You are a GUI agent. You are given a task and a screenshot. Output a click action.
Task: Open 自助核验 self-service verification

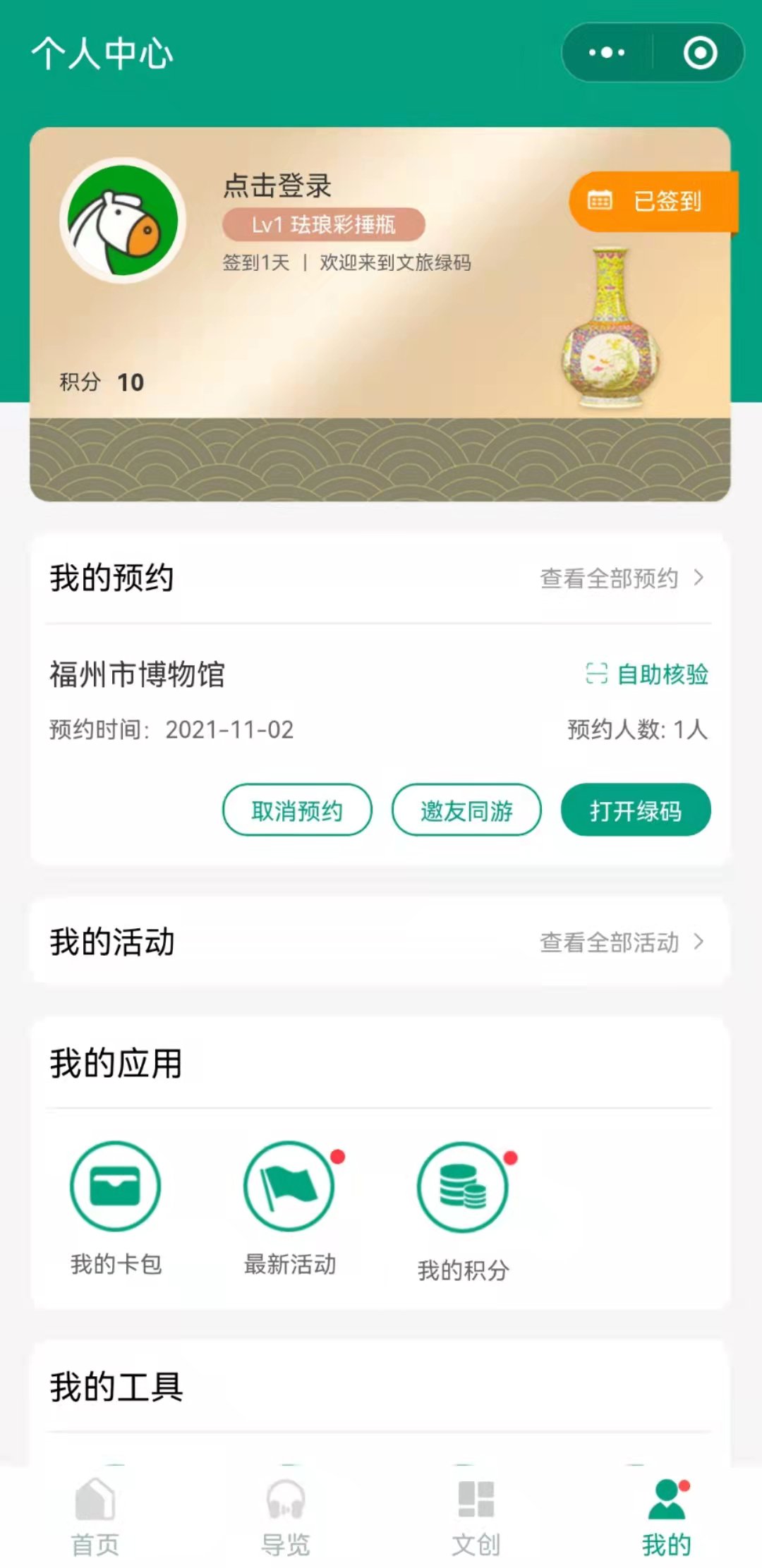(647, 674)
